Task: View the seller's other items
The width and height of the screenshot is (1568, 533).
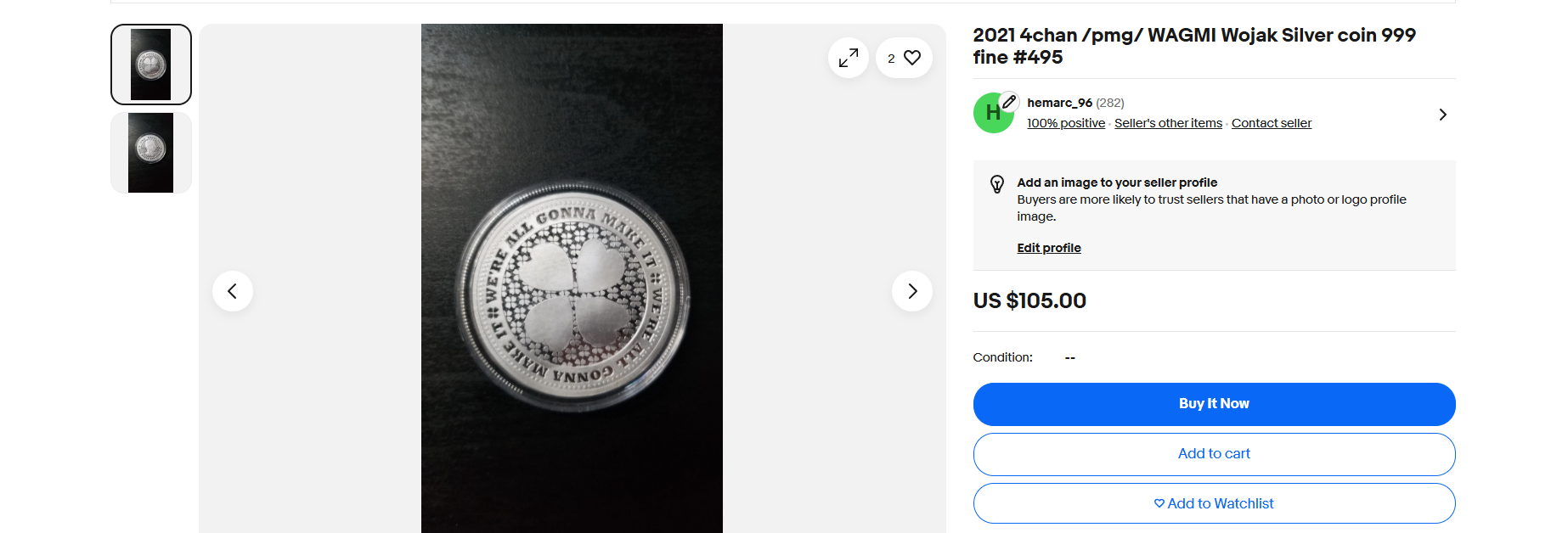Action: tap(1168, 123)
